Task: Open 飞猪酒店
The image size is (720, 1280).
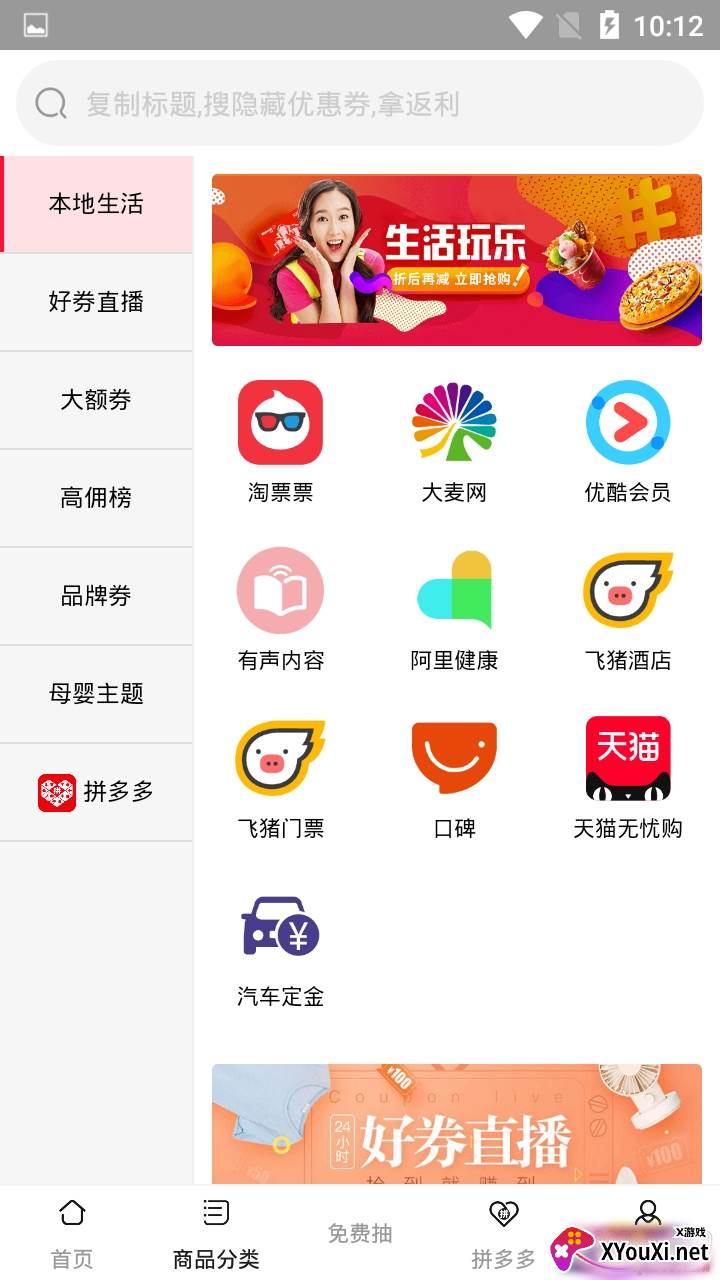Action: click(x=628, y=608)
